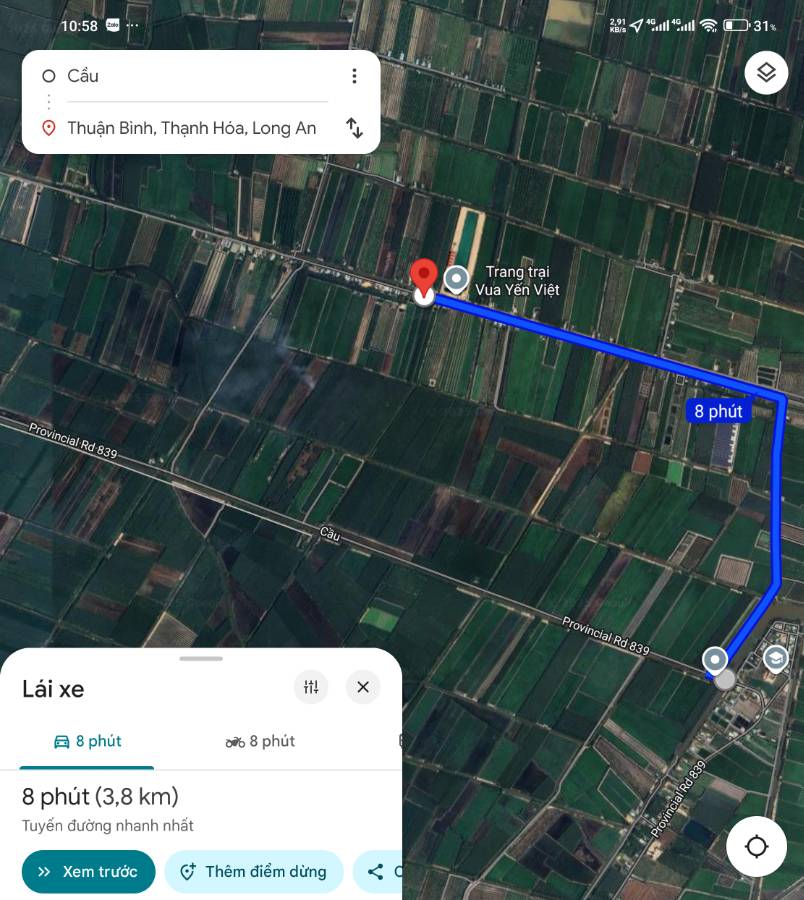This screenshot has width=804, height=900.
Task: Center map on my location
Action: (x=756, y=847)
